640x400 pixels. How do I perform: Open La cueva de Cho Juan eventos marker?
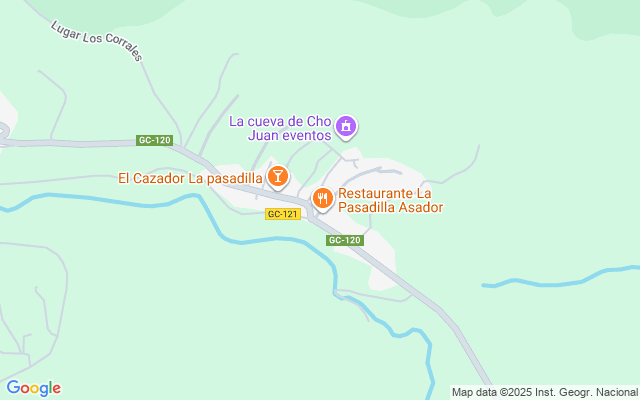pos(346,127)
